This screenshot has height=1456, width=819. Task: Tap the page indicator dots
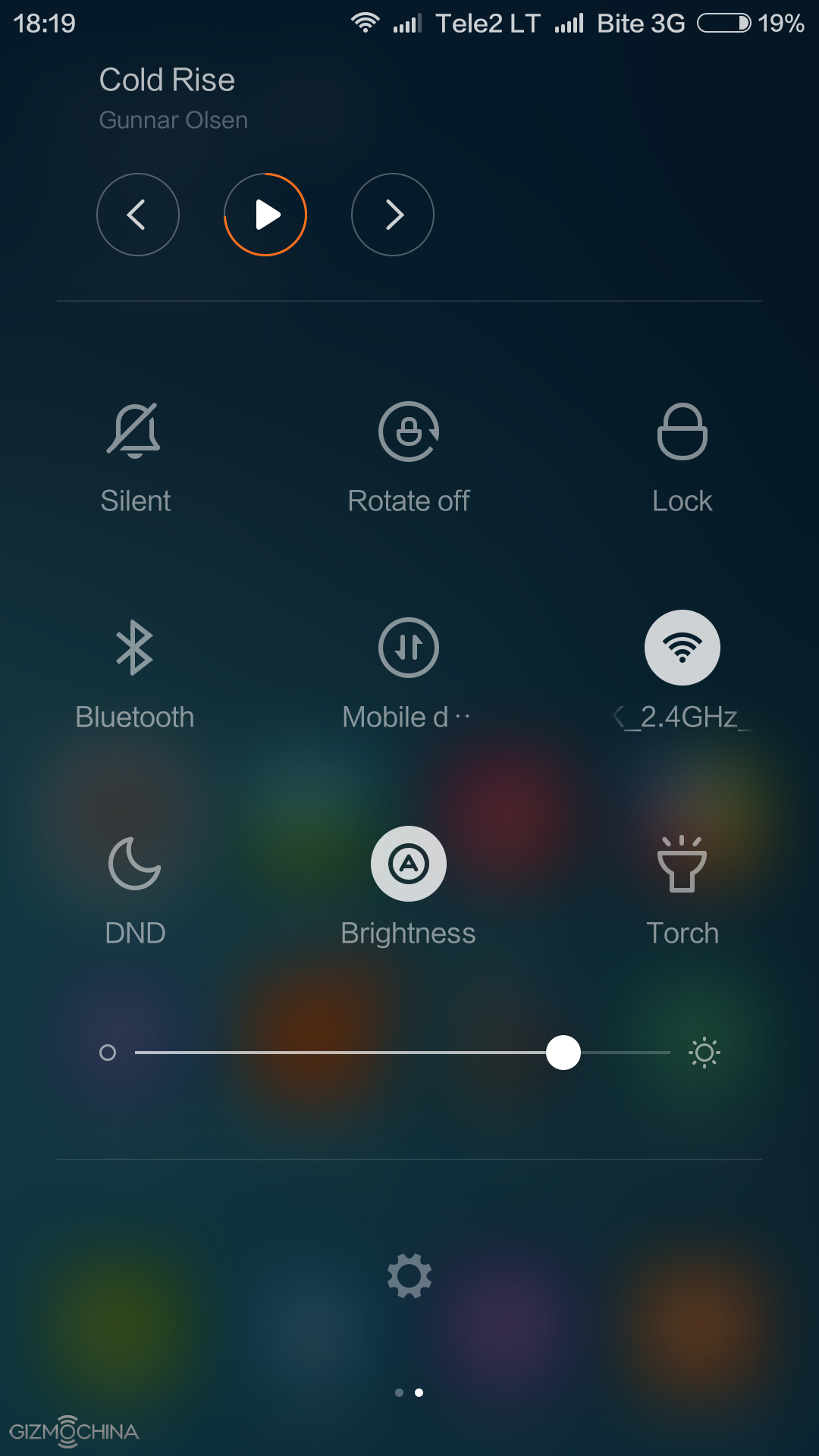(409, 1392)
